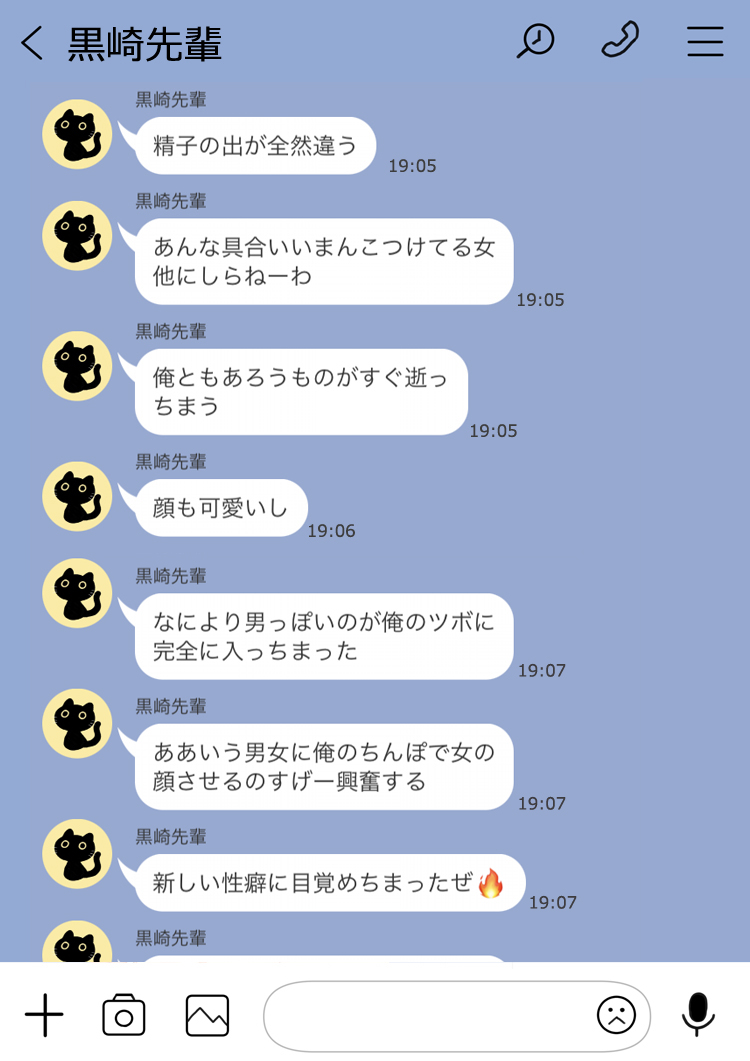The width and height of the screenshot is (750, 1061).
Task: Search within this chat's history
Action: pos(536,41)
